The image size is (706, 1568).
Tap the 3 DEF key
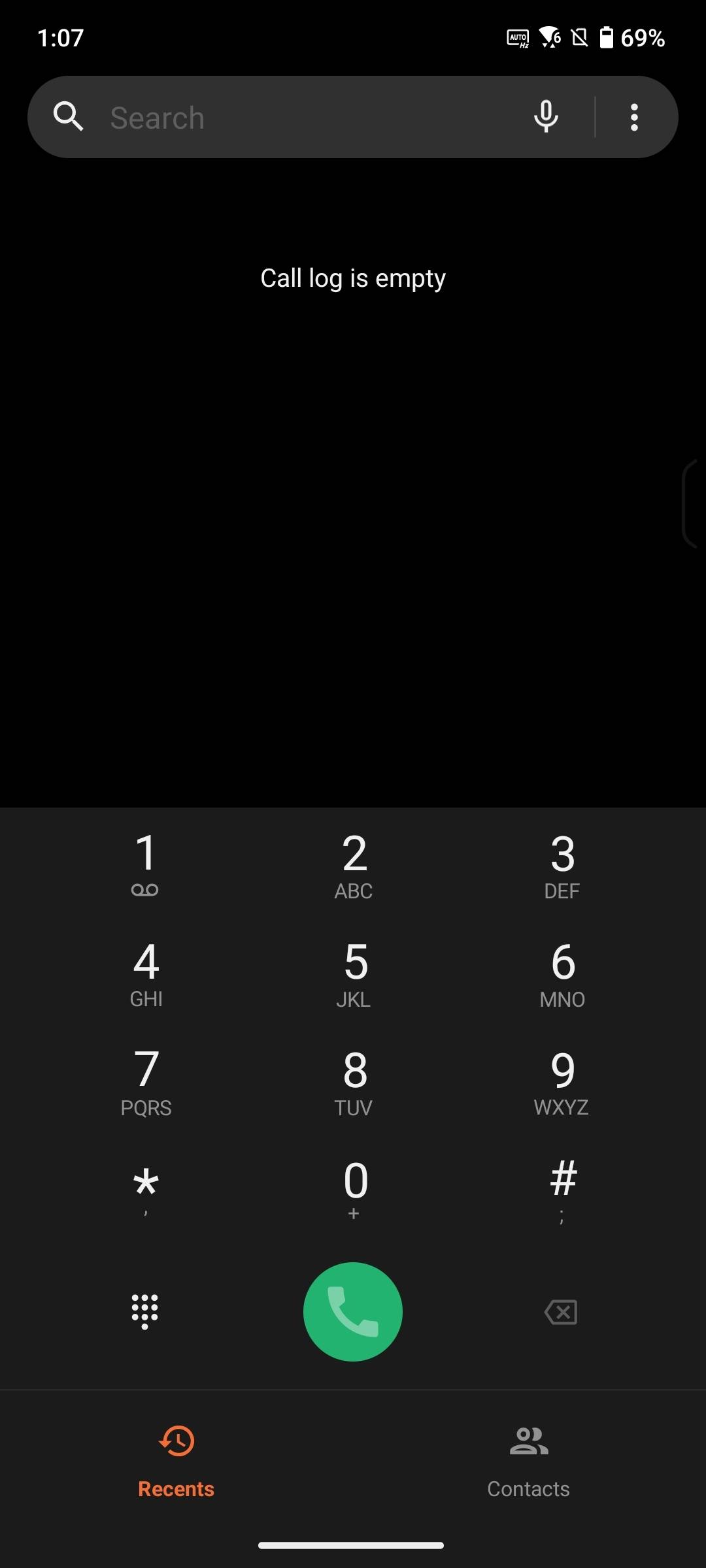point(562,864)
